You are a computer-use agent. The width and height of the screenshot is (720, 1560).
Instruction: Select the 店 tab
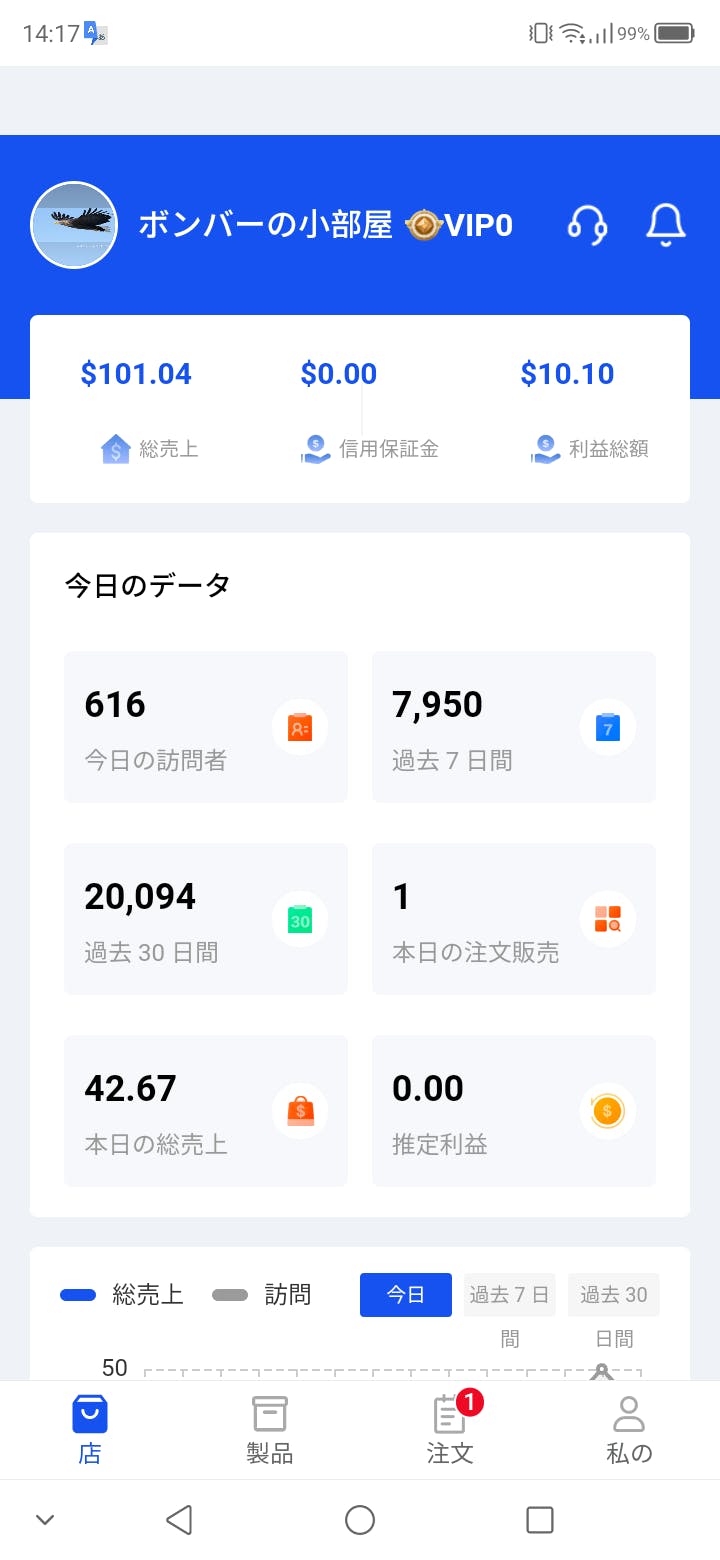click(90, 1430)
